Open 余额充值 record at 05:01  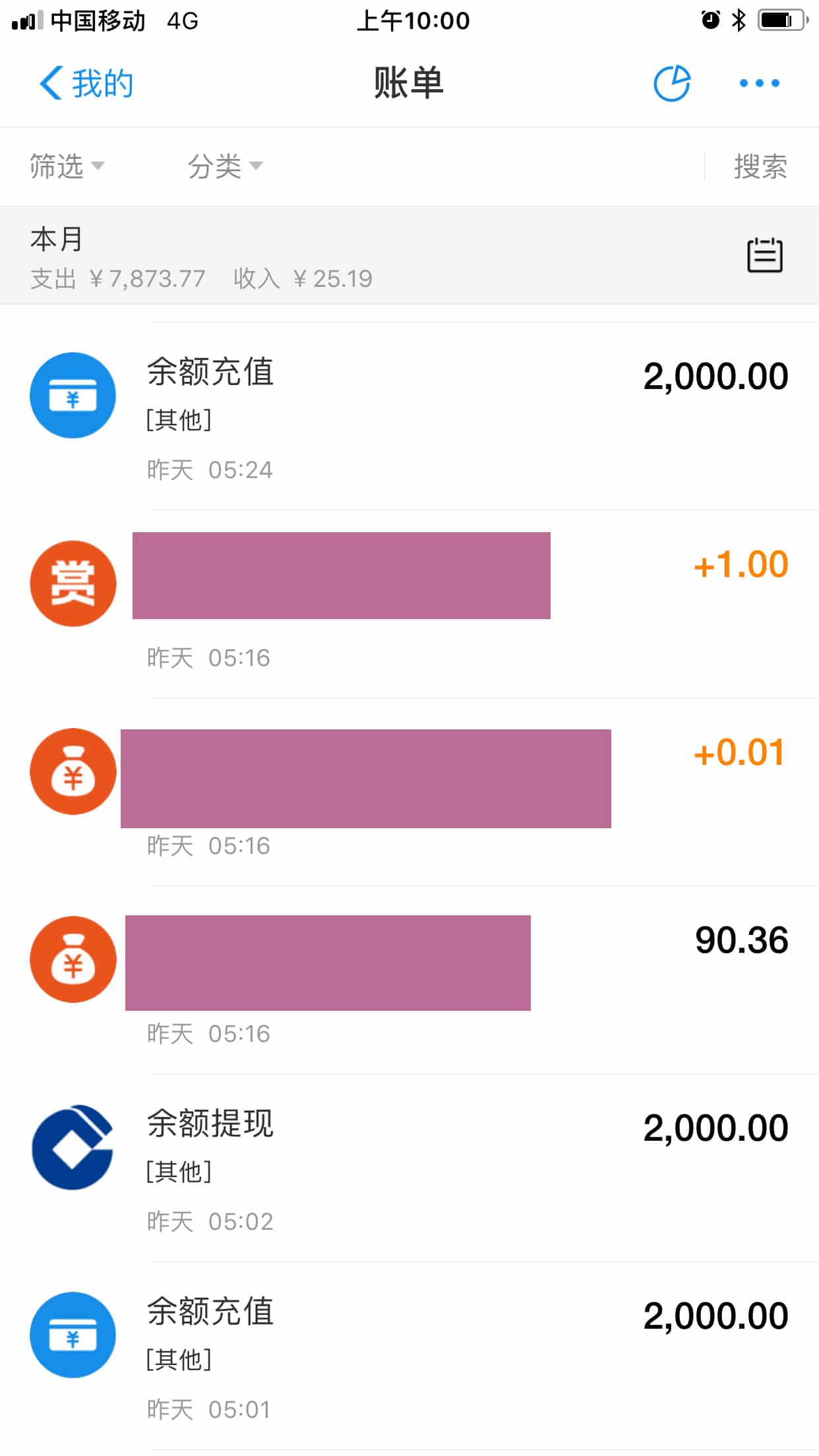[x=409, y=1356]
